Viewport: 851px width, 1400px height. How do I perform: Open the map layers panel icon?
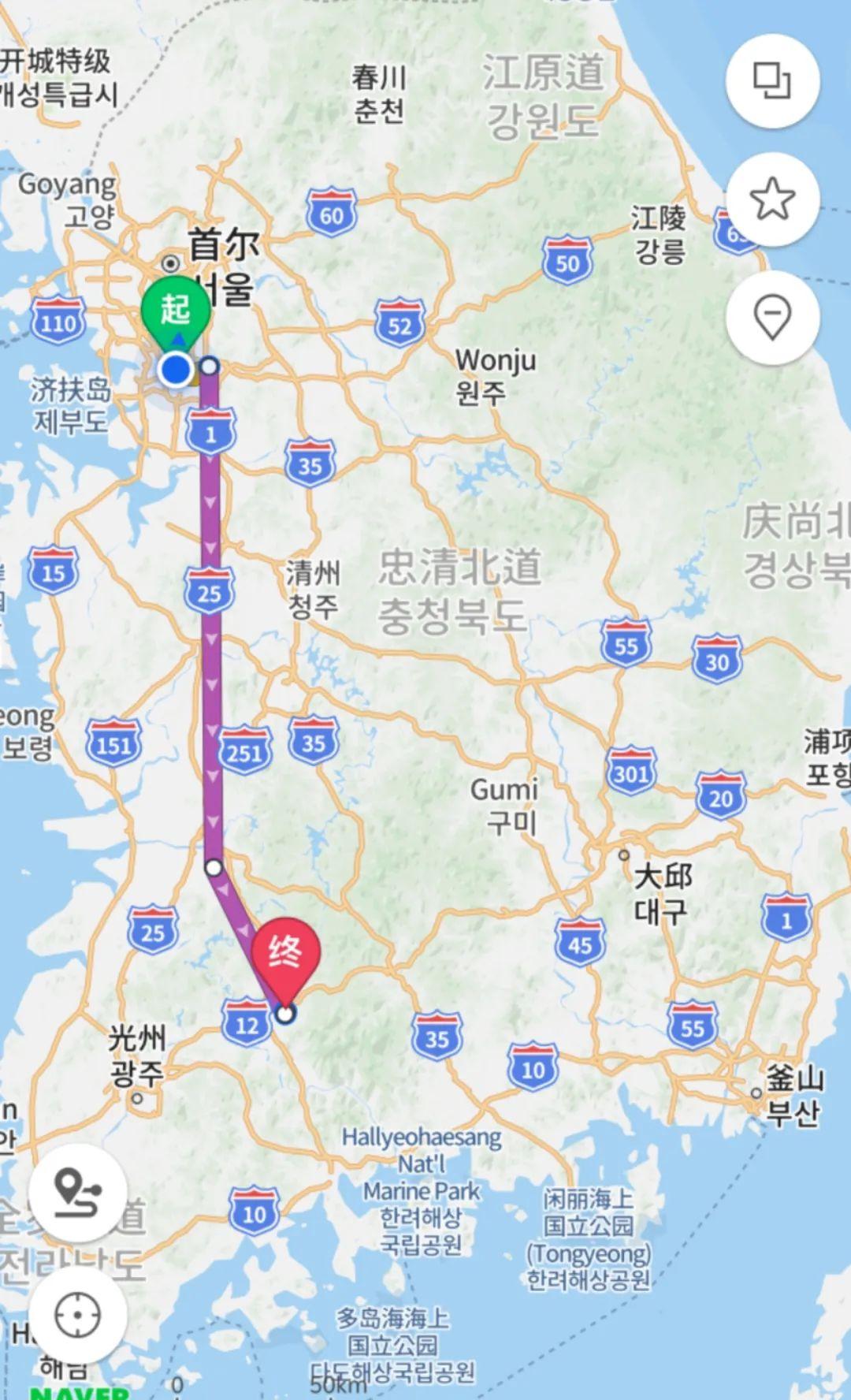[x=775, y=82]
